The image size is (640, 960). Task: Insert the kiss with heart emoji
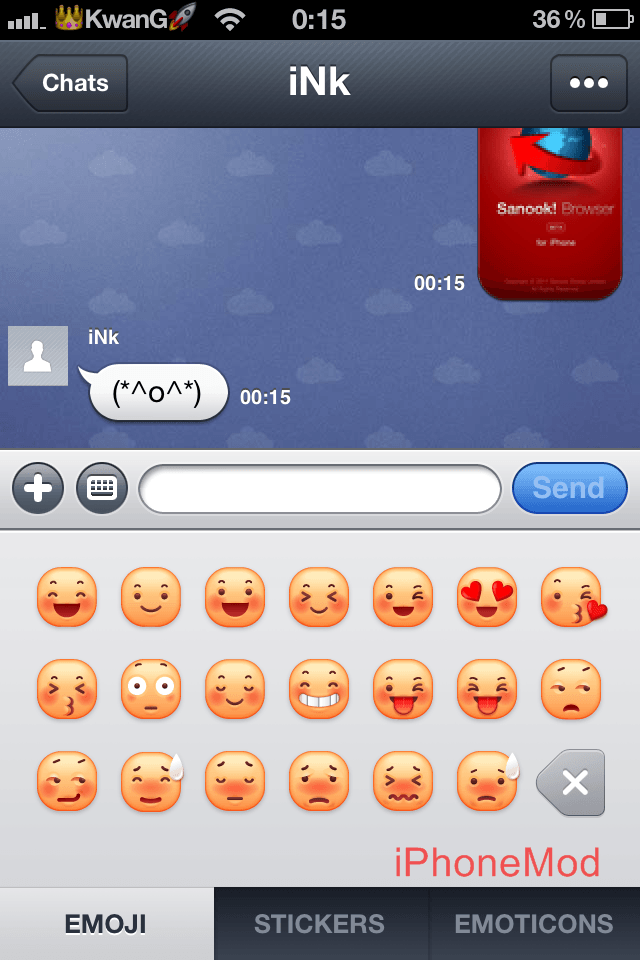[x=573, y=597]
